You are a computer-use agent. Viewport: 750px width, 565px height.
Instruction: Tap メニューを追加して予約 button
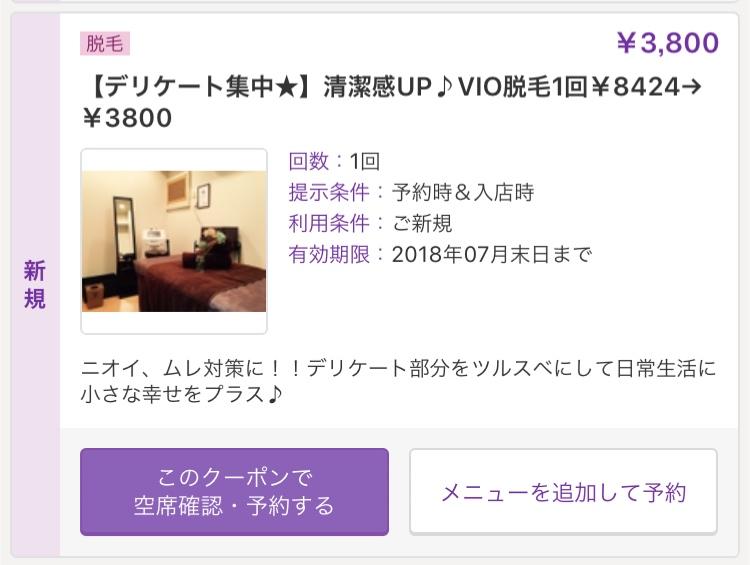click(x=563, y=491)
